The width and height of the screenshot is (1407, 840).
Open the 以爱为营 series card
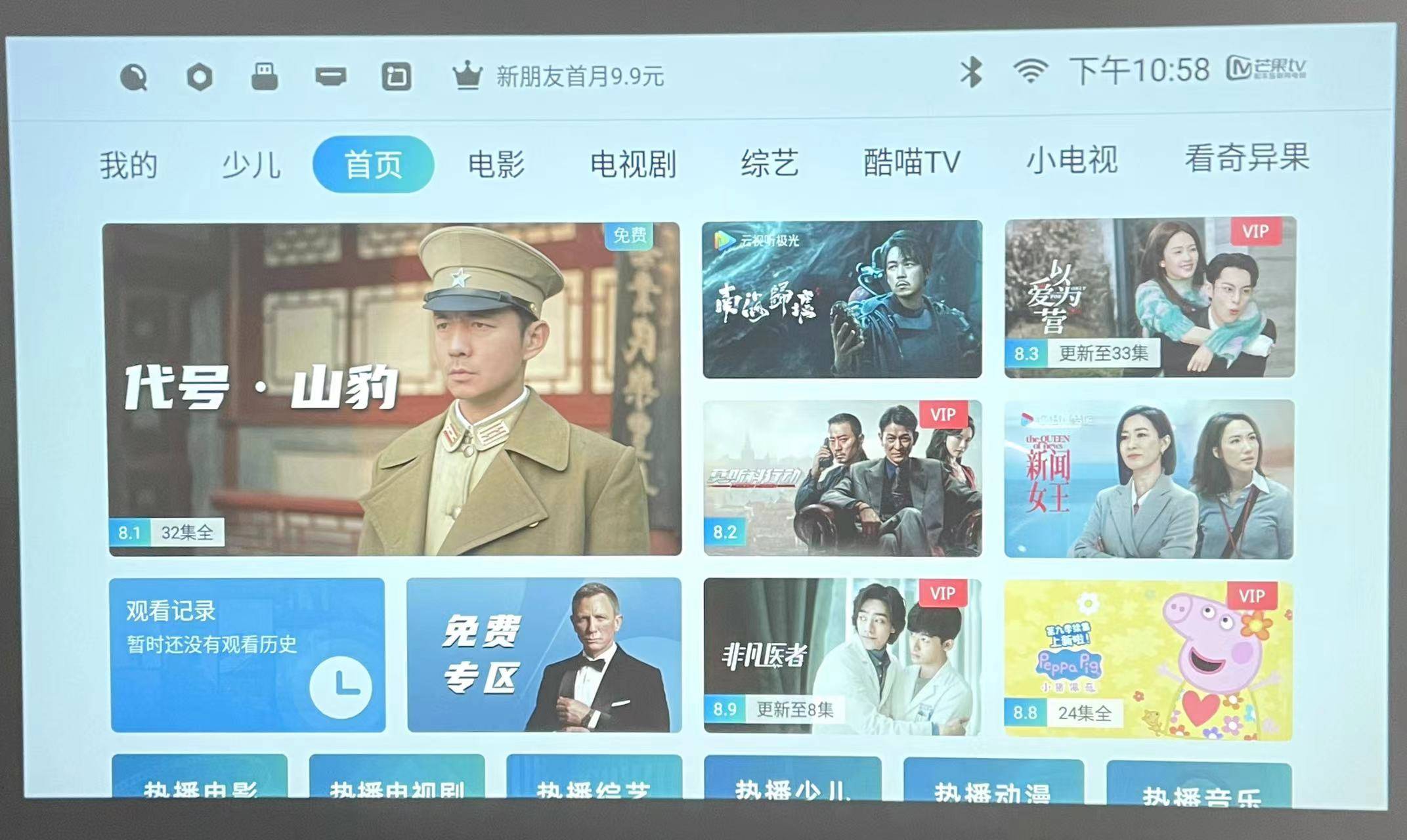point(1150,297)
